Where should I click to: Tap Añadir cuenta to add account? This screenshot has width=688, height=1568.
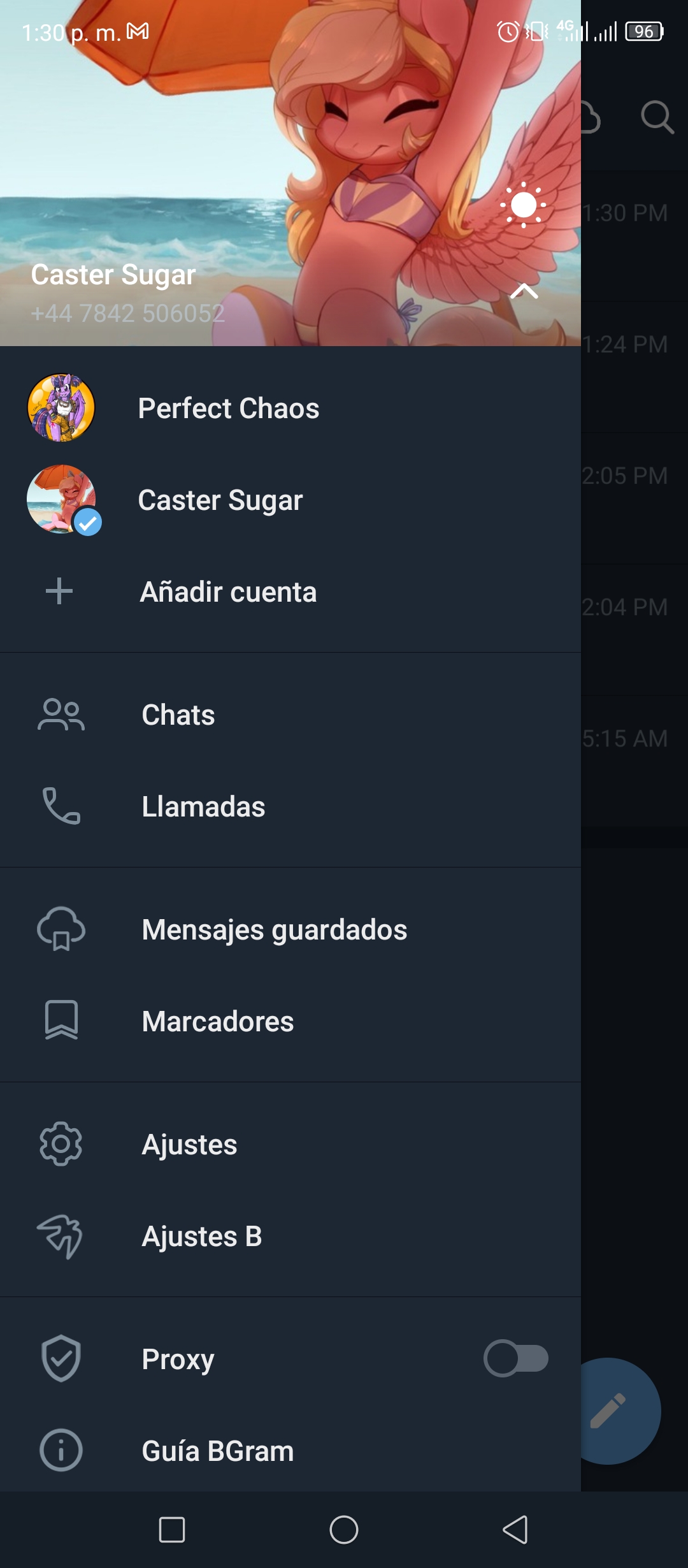tap(290, 592)
